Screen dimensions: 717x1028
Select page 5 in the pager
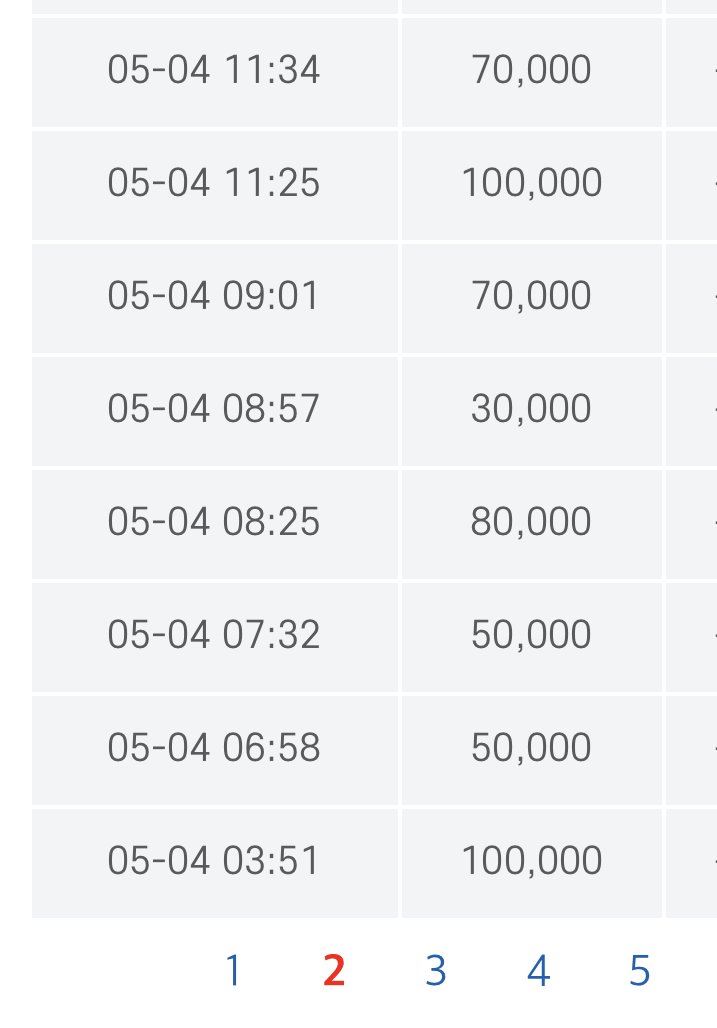pyautogui.click(x=640, y=971)
